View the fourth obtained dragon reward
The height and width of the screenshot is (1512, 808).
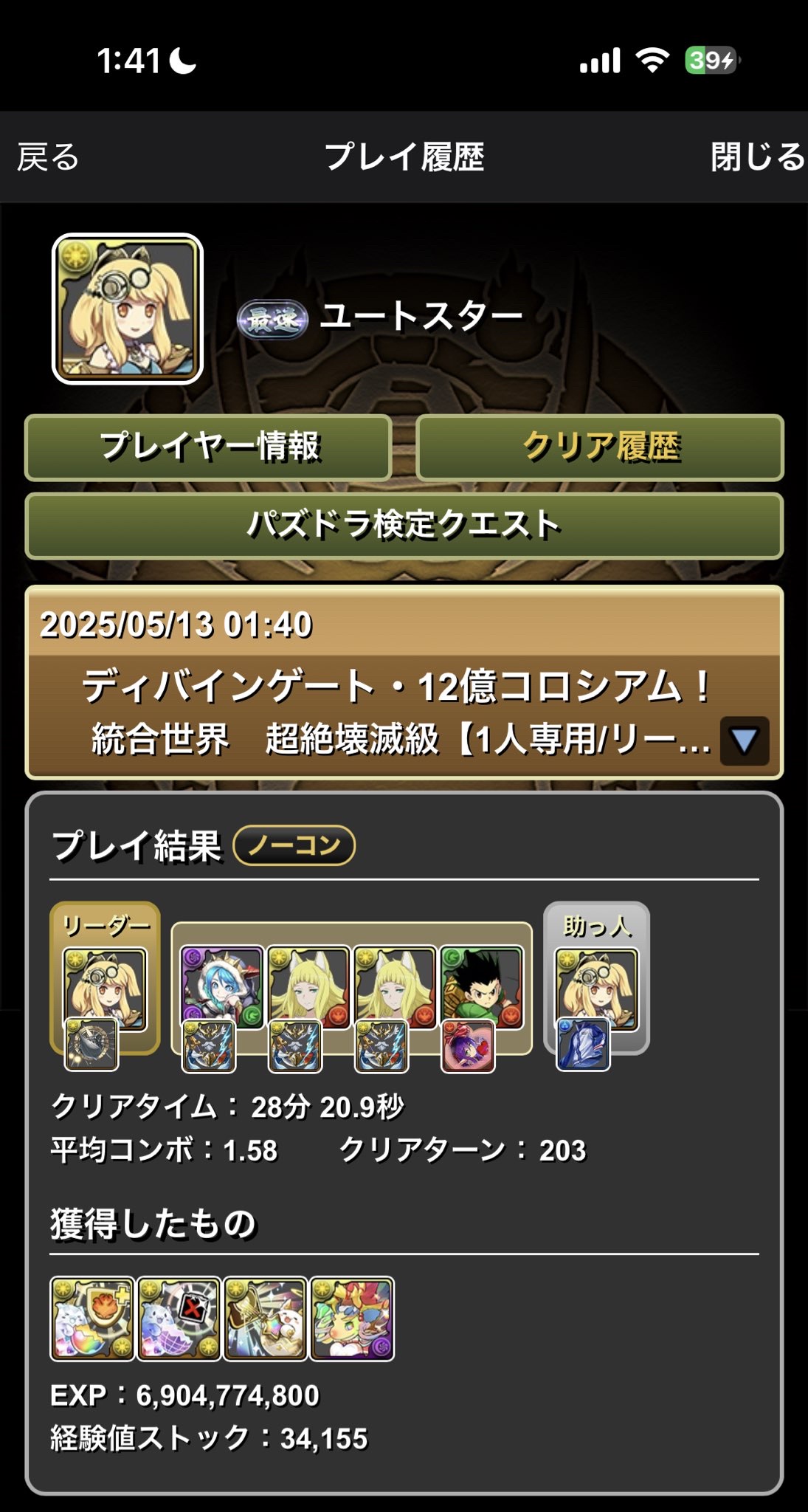coord(352,1319)
